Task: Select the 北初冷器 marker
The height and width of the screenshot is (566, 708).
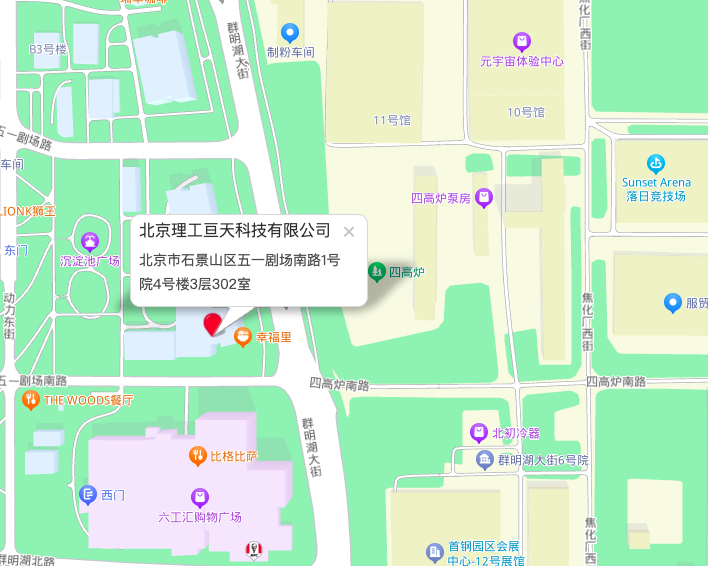Action: 479,433
